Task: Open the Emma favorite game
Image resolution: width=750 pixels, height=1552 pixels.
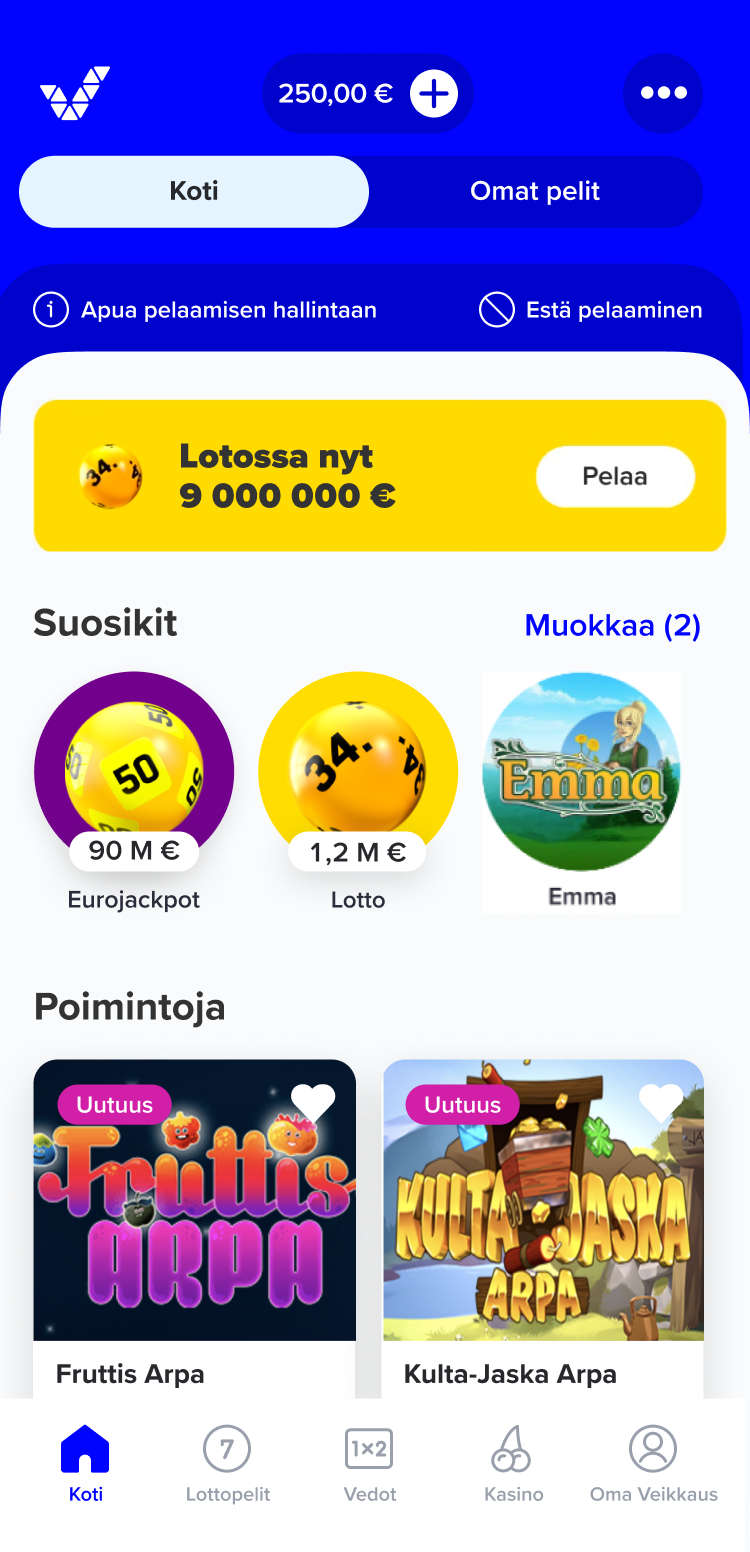Action: pos(582,773)
